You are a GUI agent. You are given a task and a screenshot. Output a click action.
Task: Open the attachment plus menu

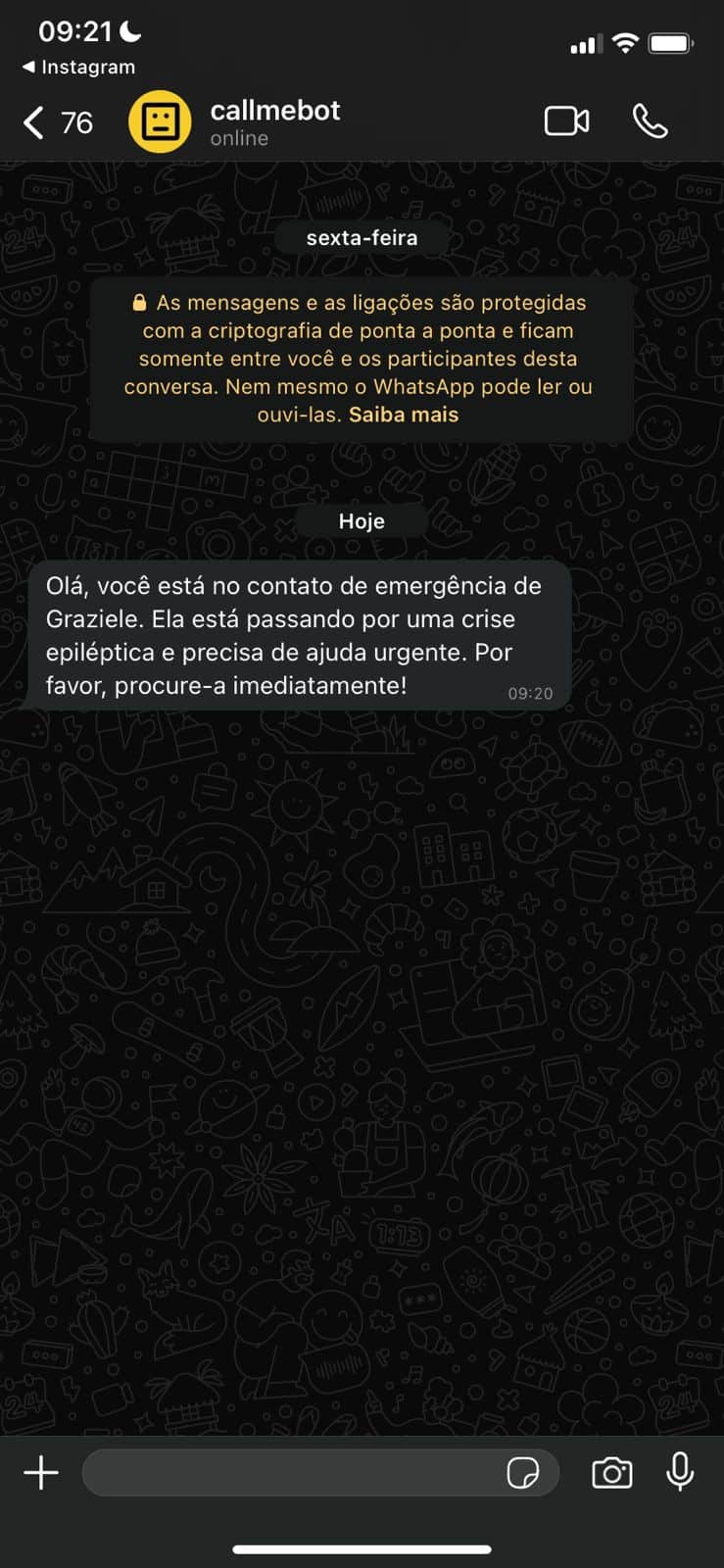click(41, 1472)
